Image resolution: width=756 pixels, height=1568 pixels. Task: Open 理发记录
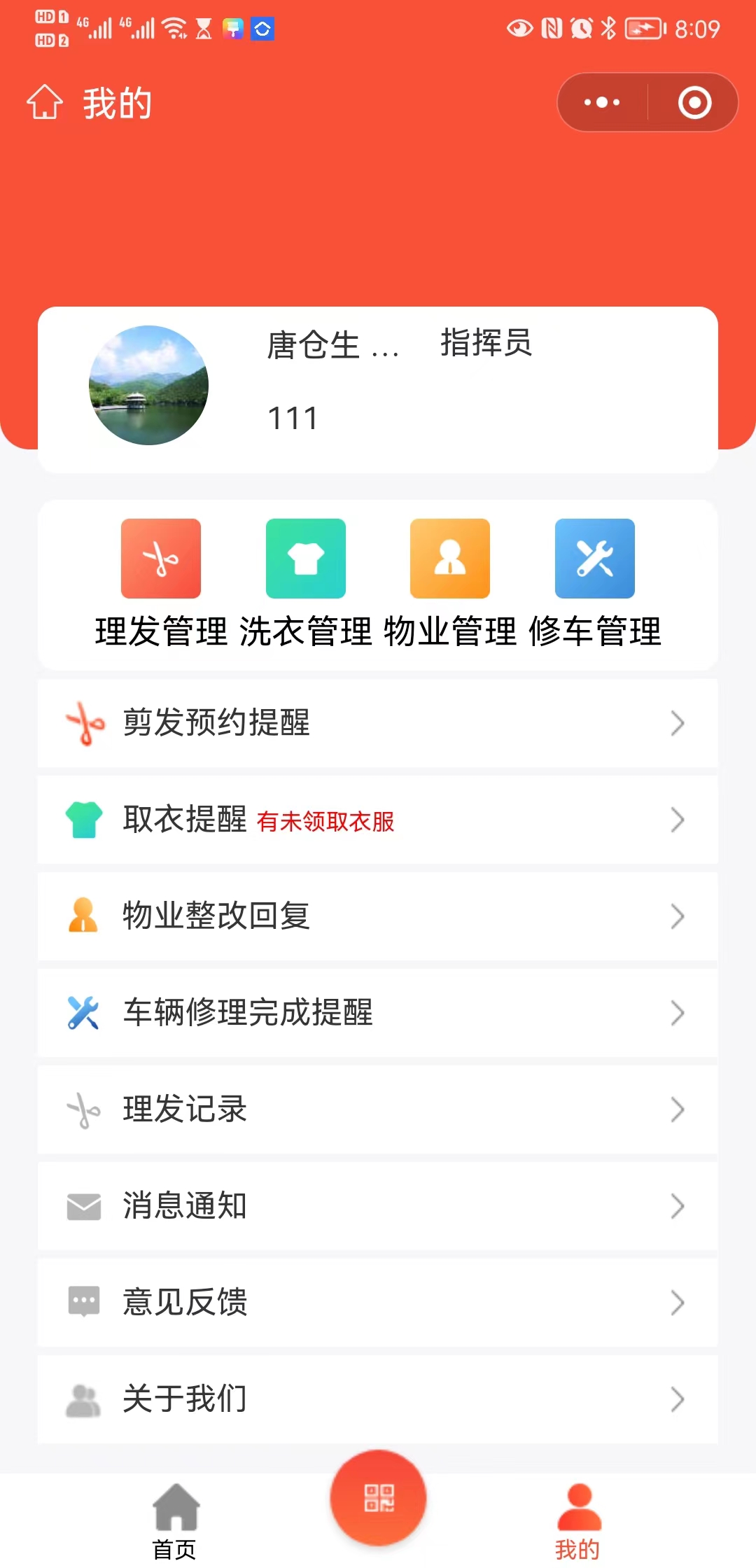(x=378, y=1109)
